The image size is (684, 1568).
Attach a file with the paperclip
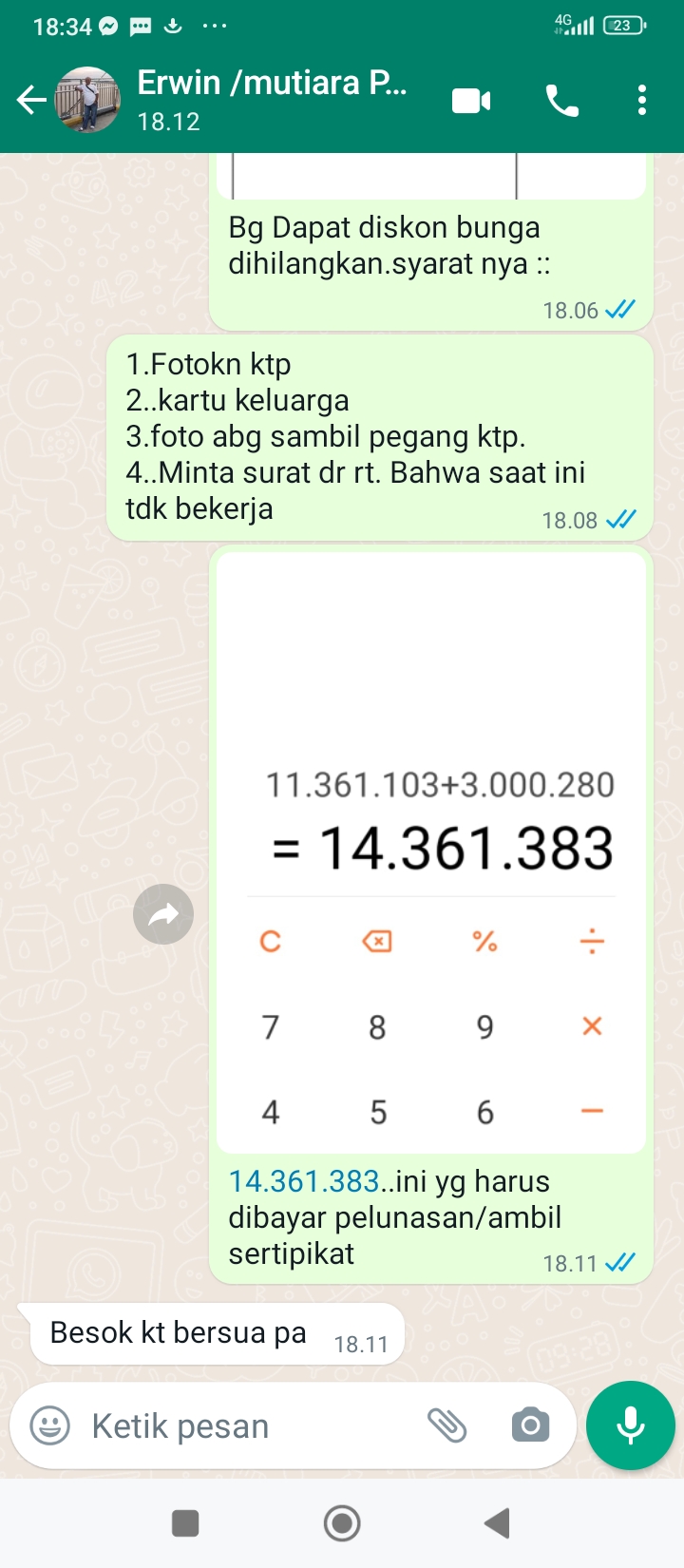(x=446, y=1425)
